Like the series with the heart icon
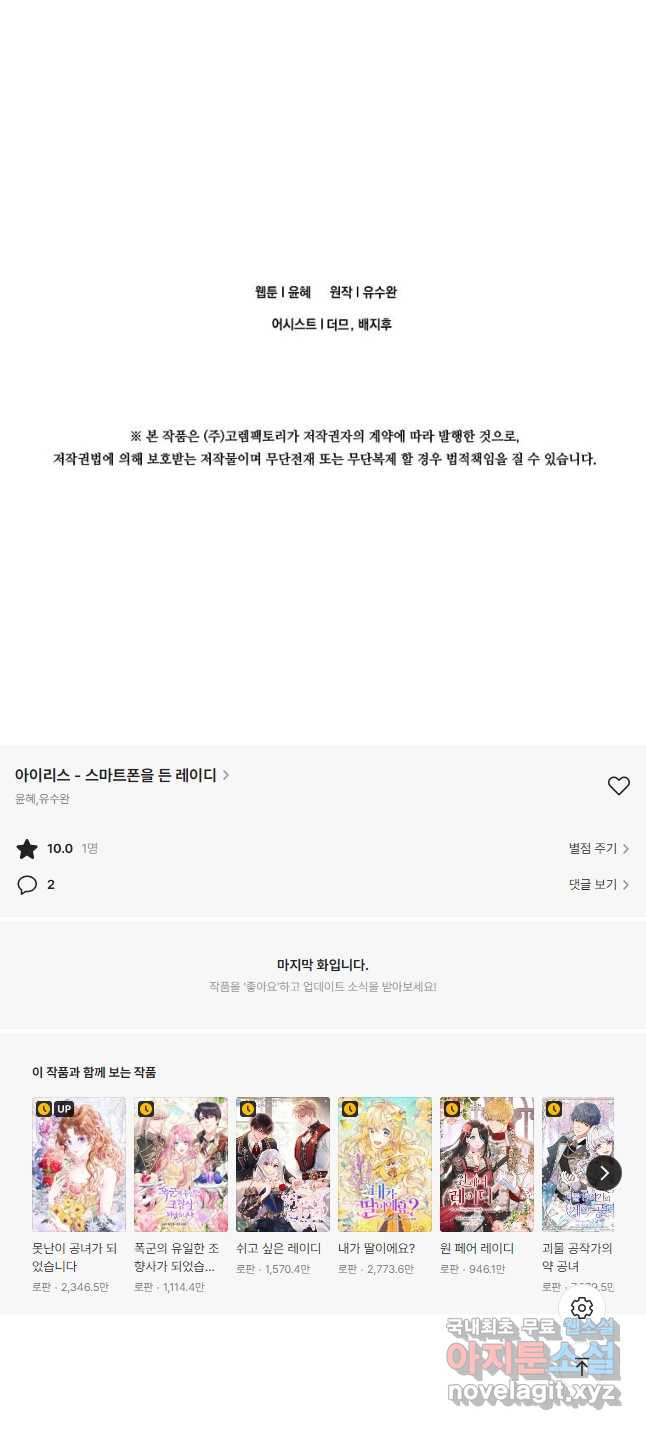 tap(619, 786)
